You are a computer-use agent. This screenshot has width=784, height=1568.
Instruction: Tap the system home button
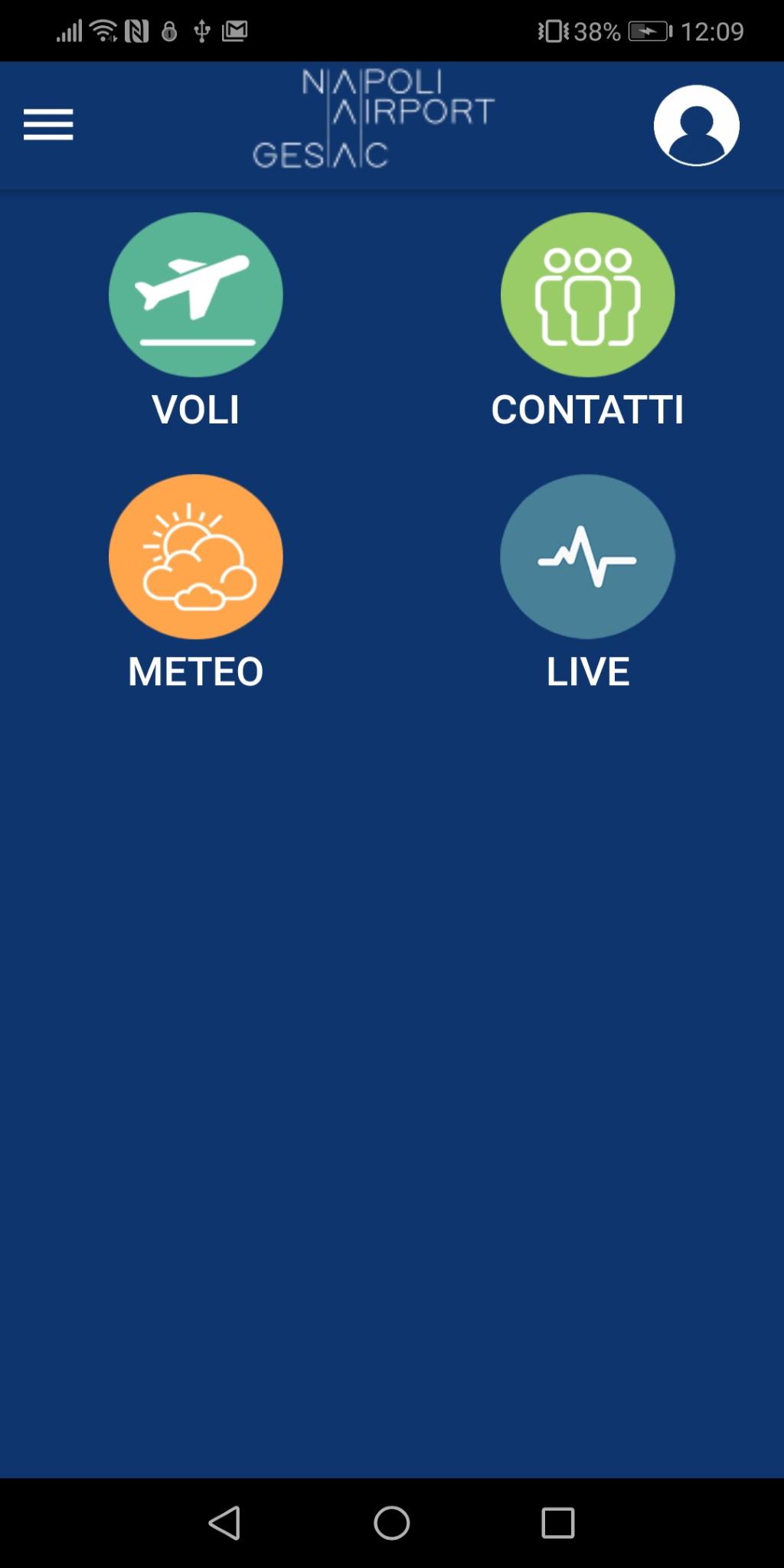(392, 1523)
